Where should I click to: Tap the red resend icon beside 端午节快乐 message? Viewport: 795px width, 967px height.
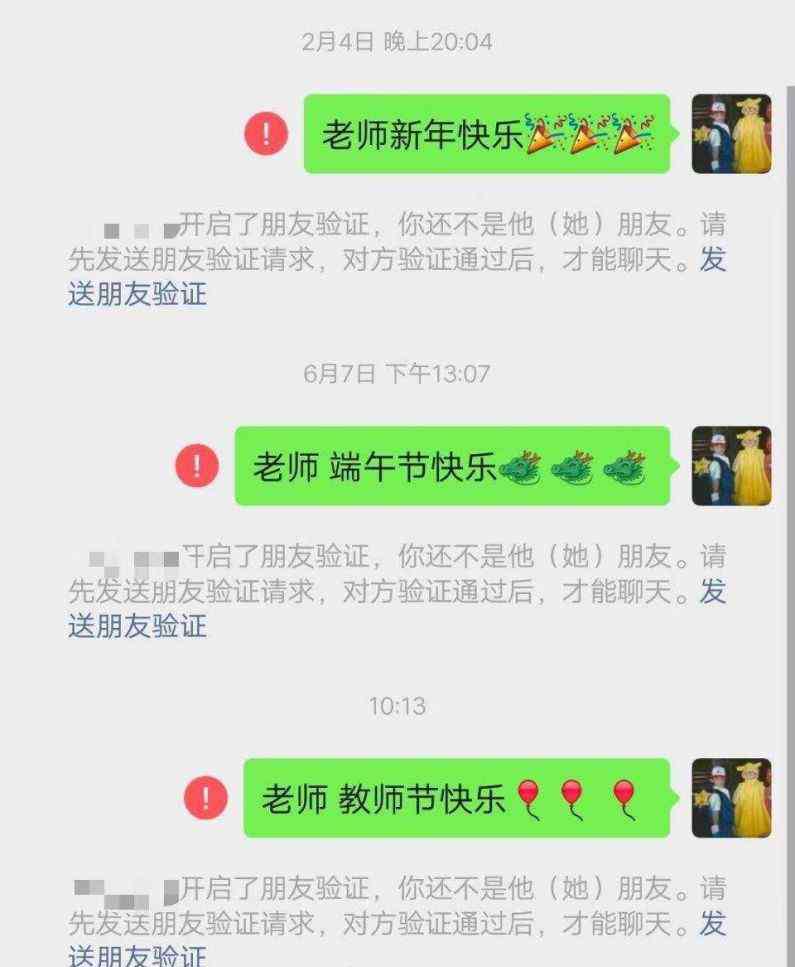[197, 466]
